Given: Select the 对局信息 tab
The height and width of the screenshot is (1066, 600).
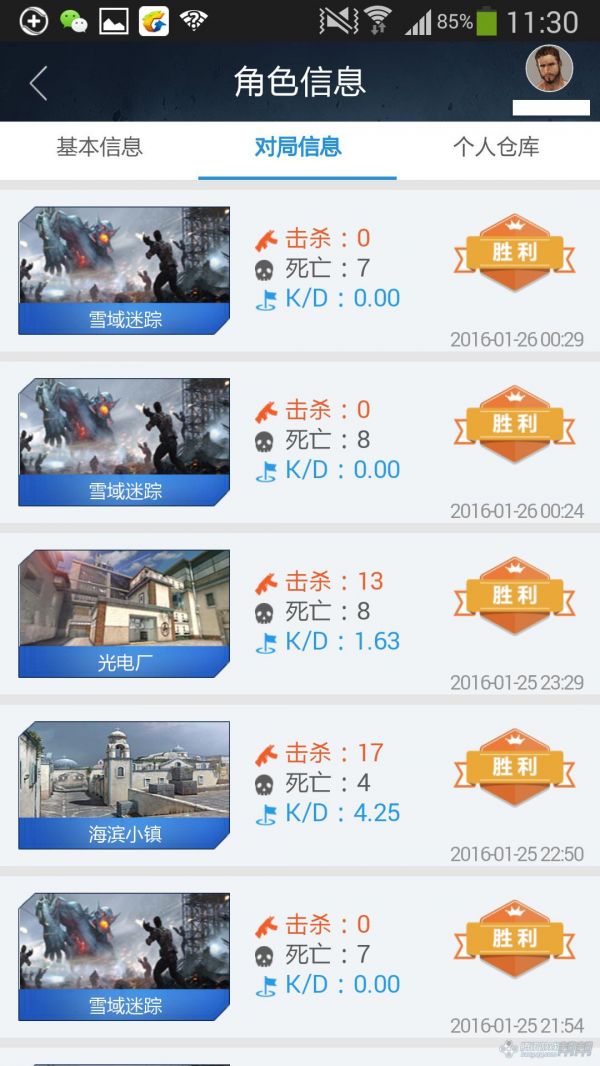Looking at the screenshot, I should [298, 148].
